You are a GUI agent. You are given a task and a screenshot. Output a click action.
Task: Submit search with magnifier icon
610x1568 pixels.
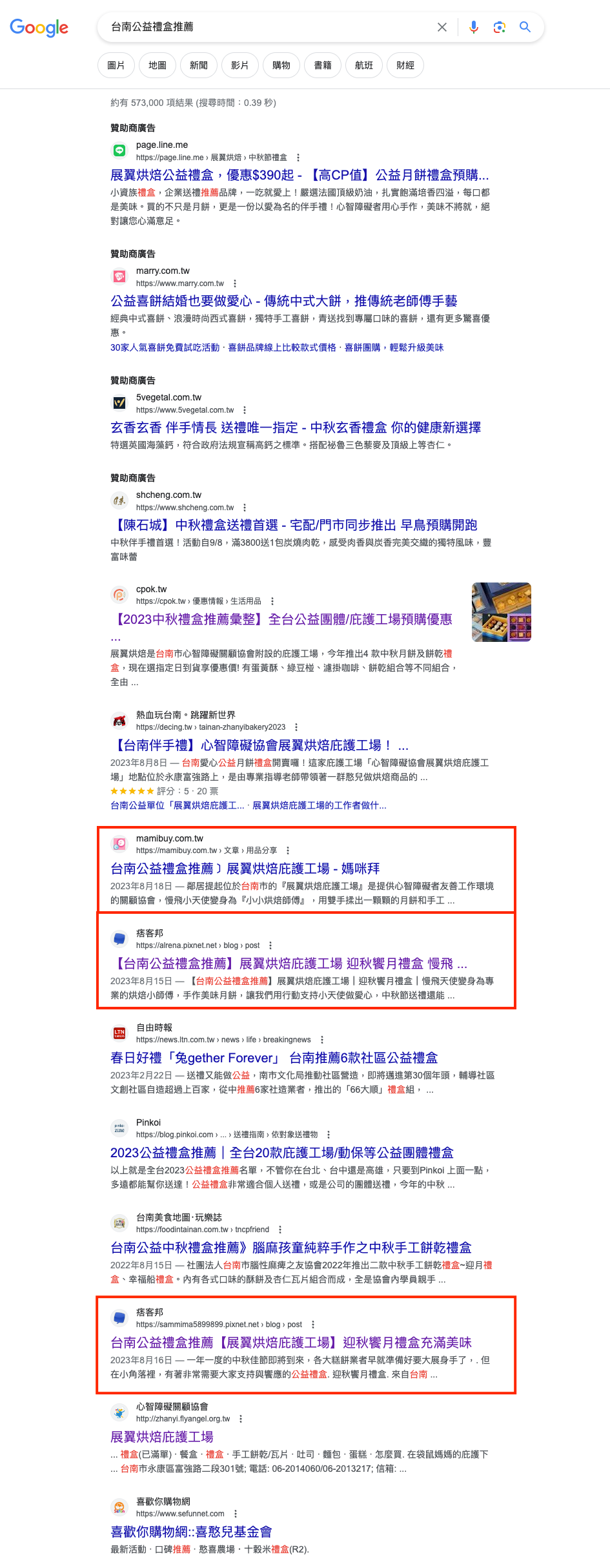pyautogui.click(x=525, y=27)
